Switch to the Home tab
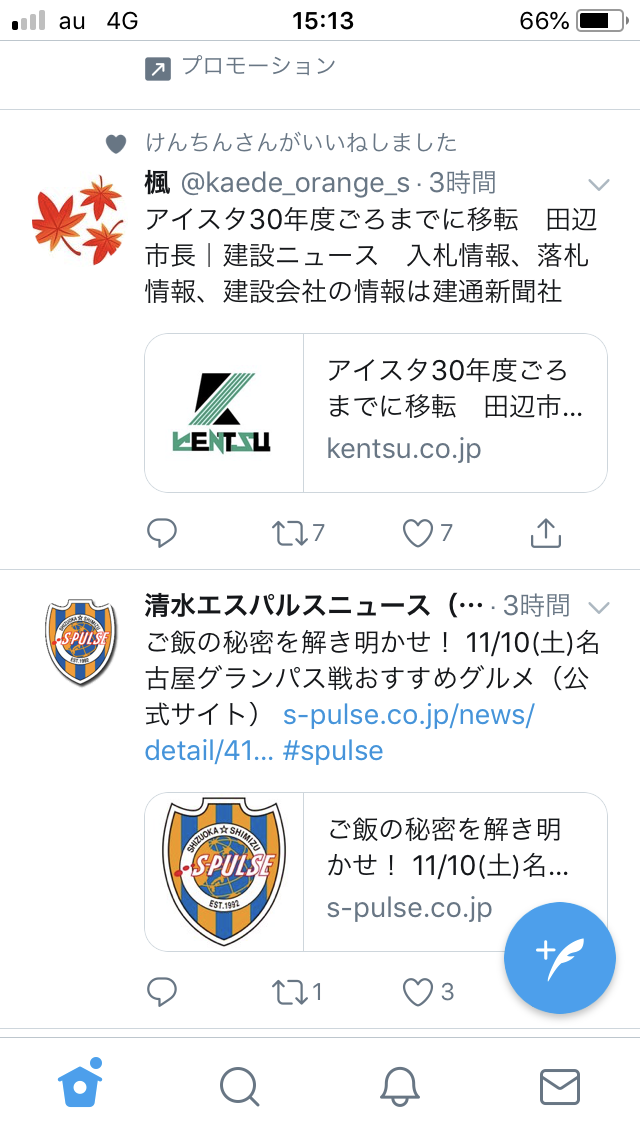 tap(80, 1085)
